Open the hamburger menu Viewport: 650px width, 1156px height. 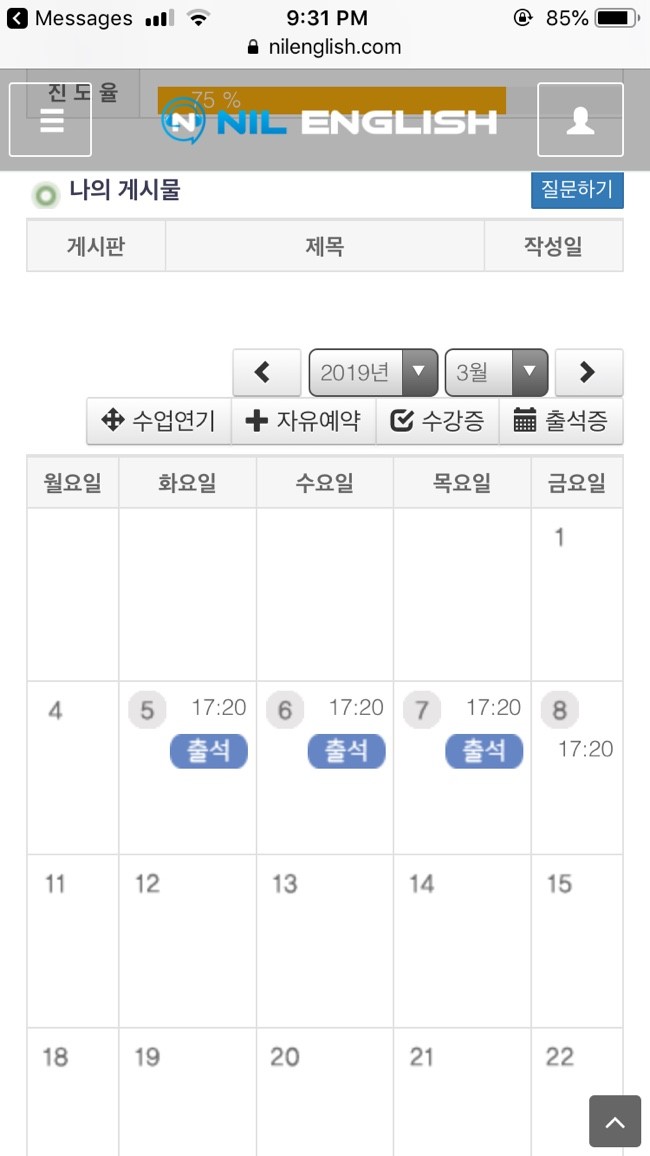point(50,119)
